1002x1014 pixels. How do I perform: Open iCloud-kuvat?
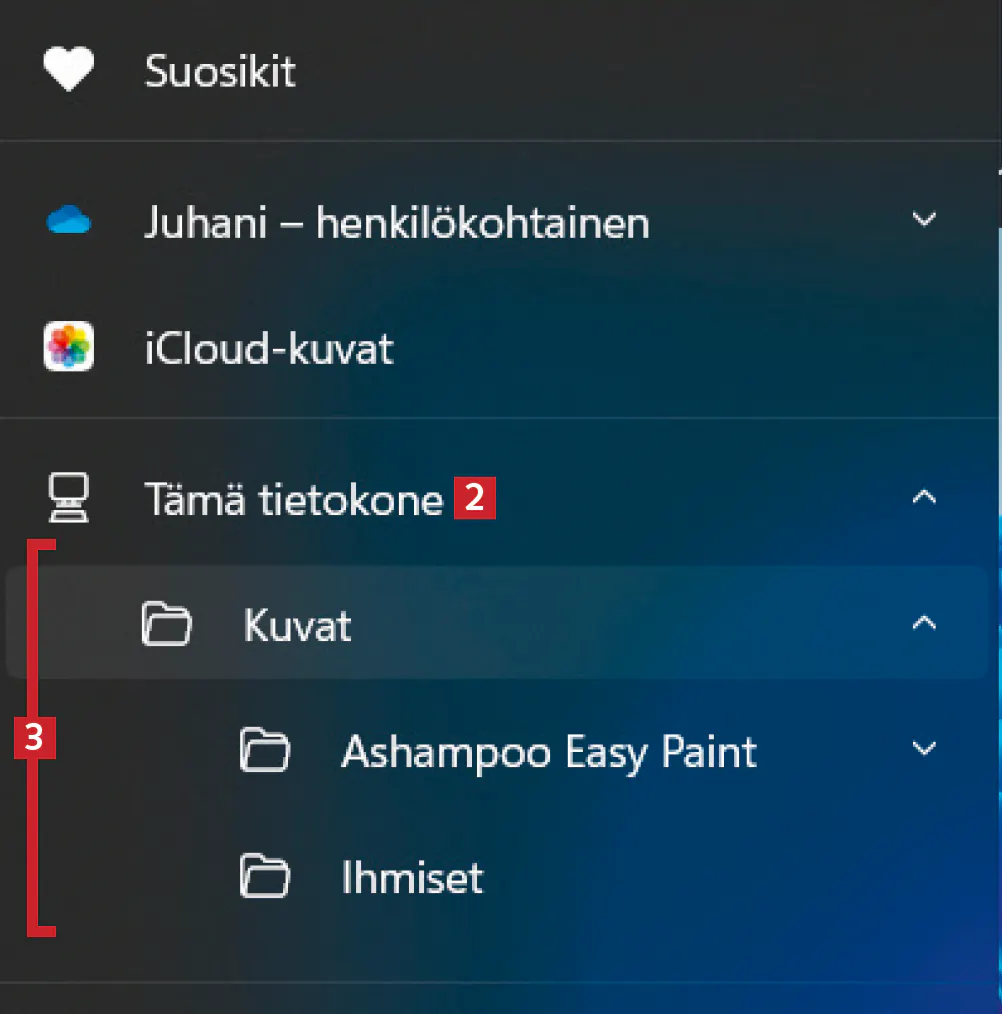click(x=268, y=349)
